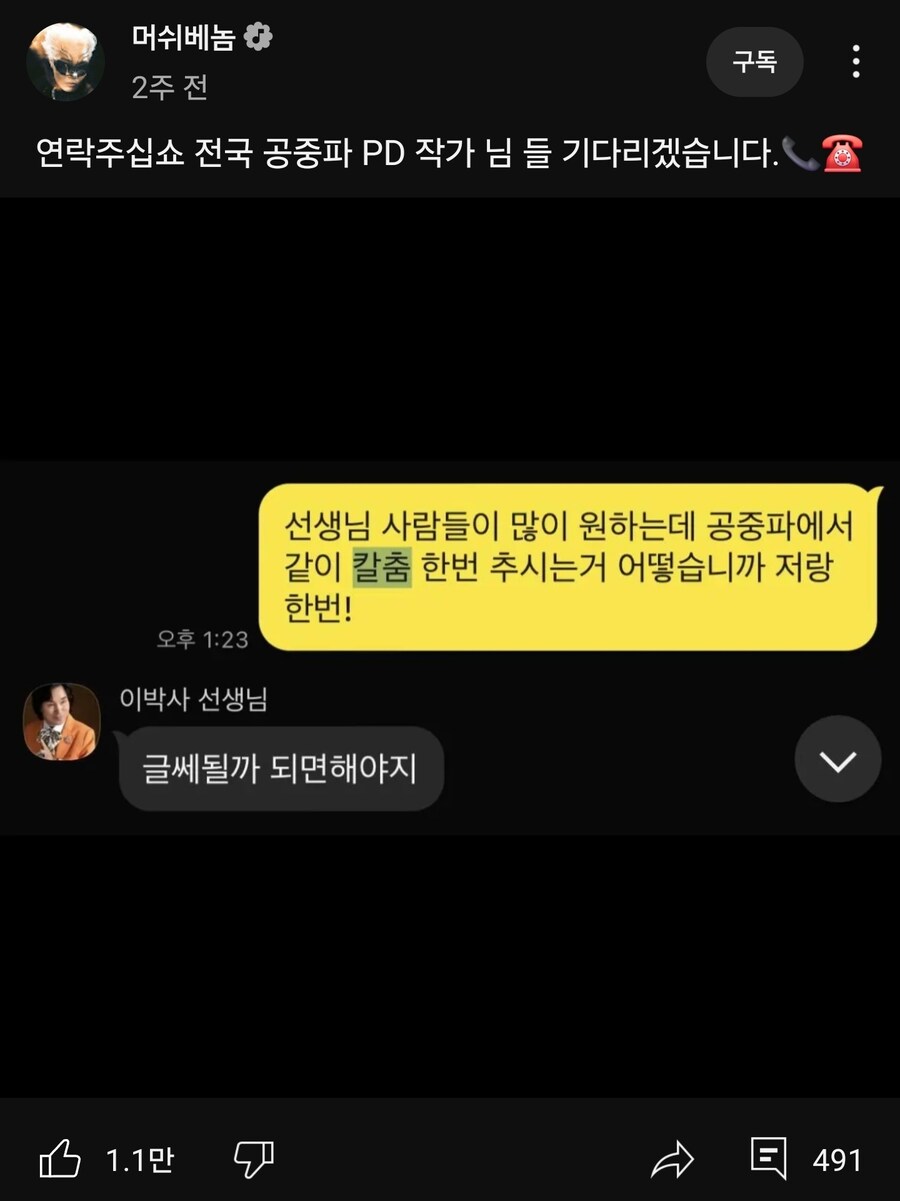Open the post overflow menu
This screenshot has height=1201, width=900.
[855, 61]
